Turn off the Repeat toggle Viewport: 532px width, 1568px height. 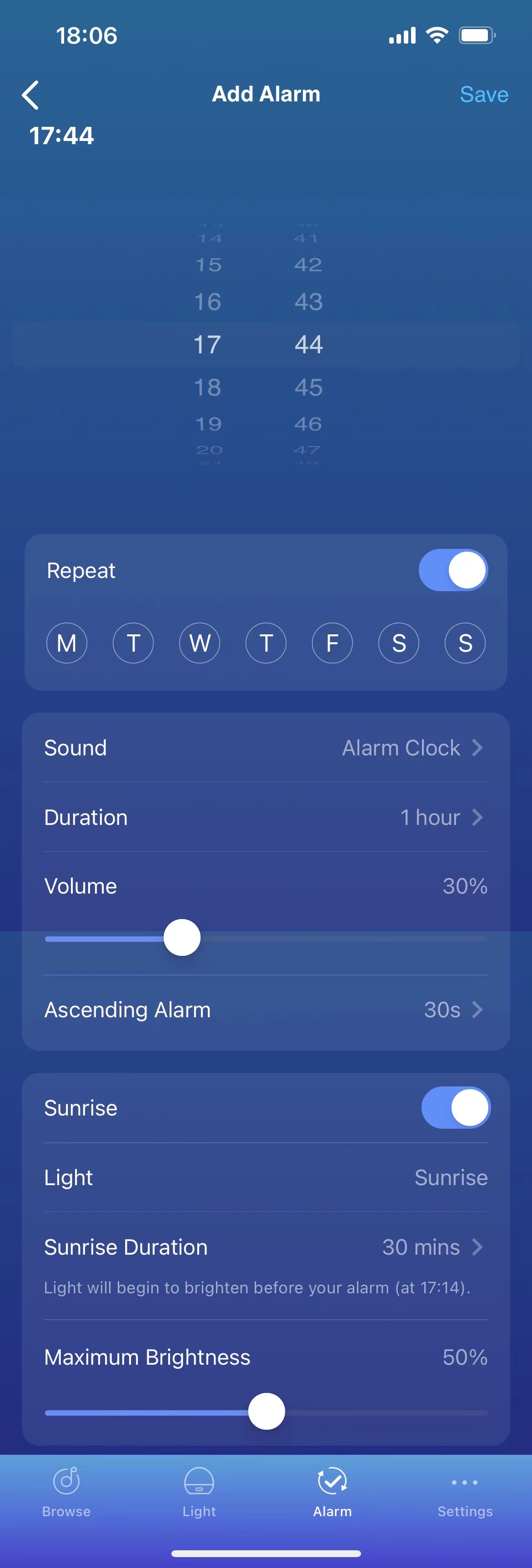[453, 570]
